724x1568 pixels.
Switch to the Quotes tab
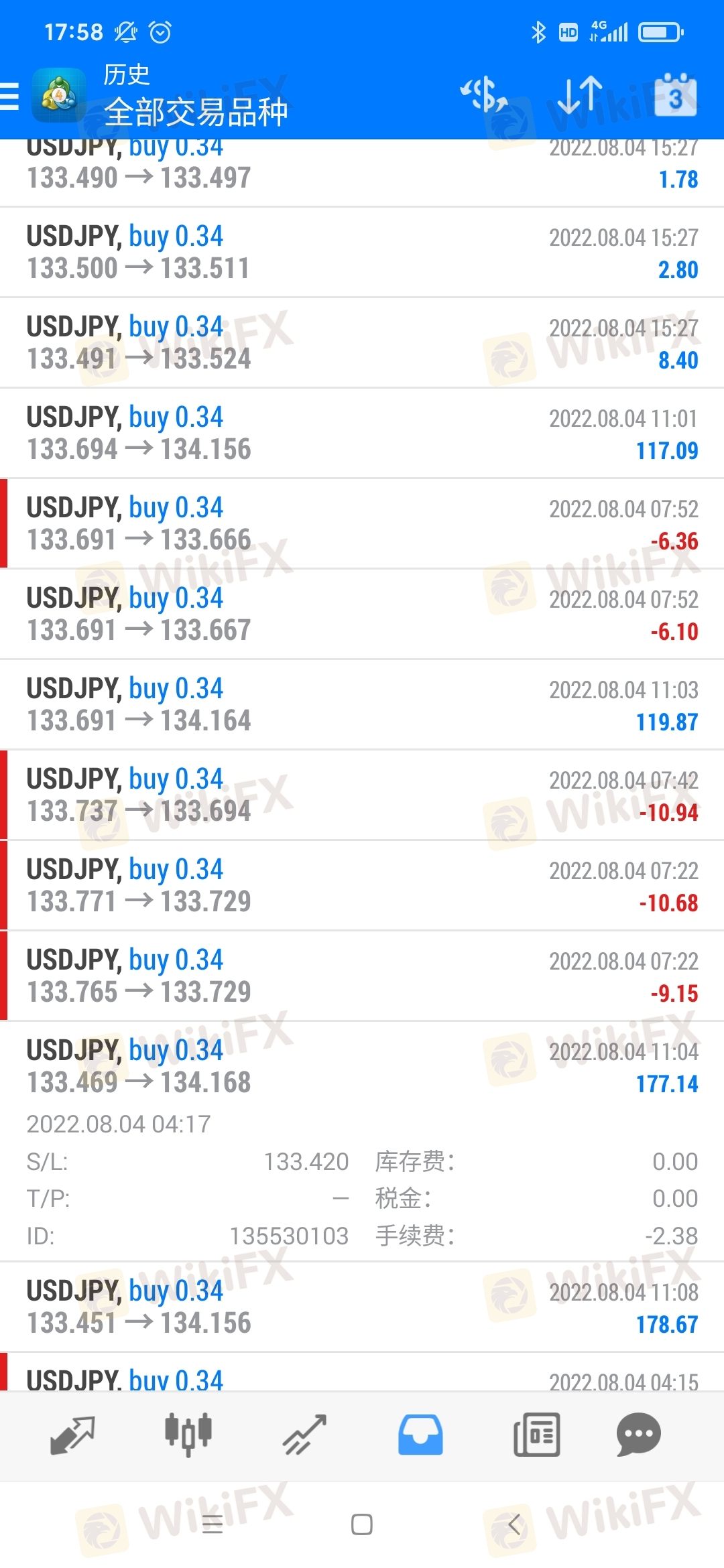[x=72, y=1435]
